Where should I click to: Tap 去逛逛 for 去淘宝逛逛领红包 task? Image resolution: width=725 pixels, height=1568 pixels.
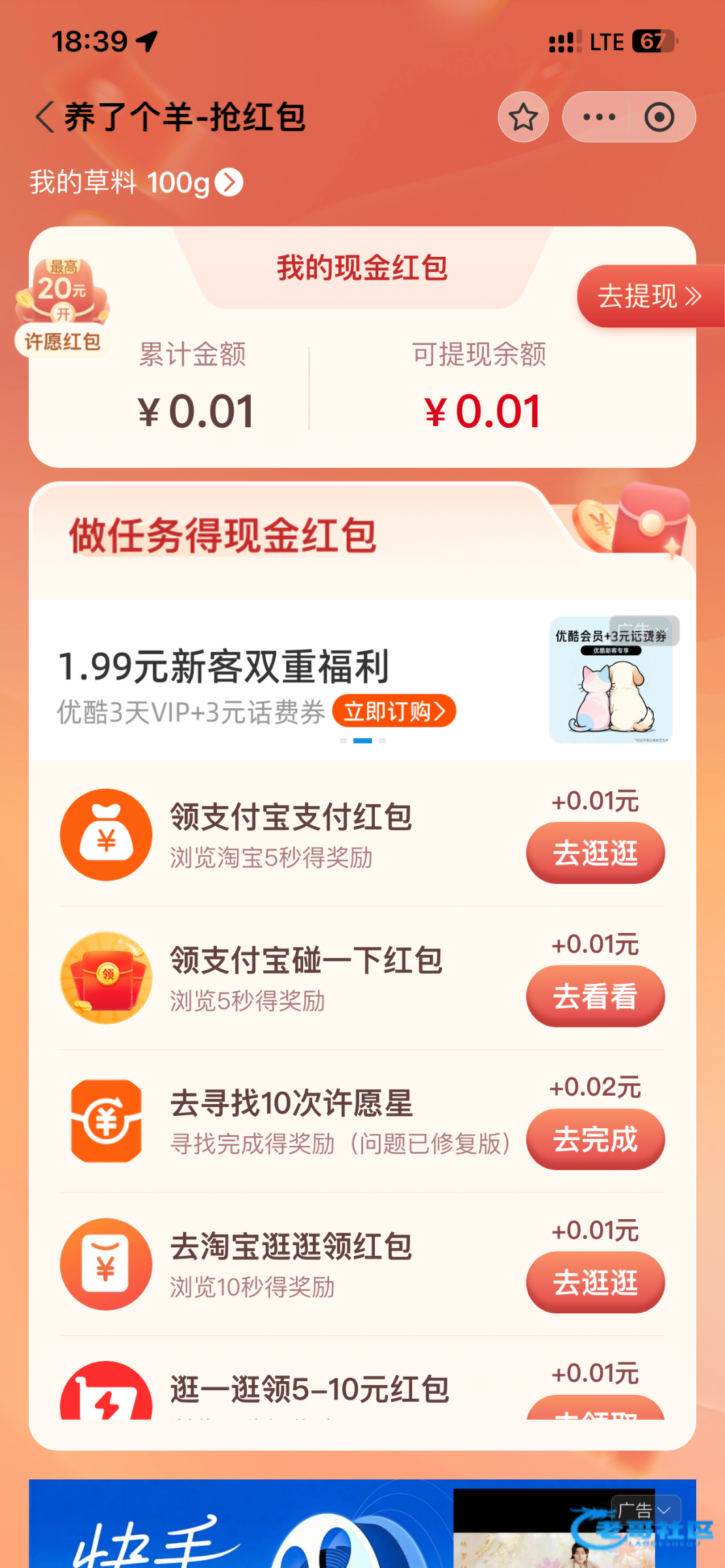pyautogui.click(x=595, y=1282)
